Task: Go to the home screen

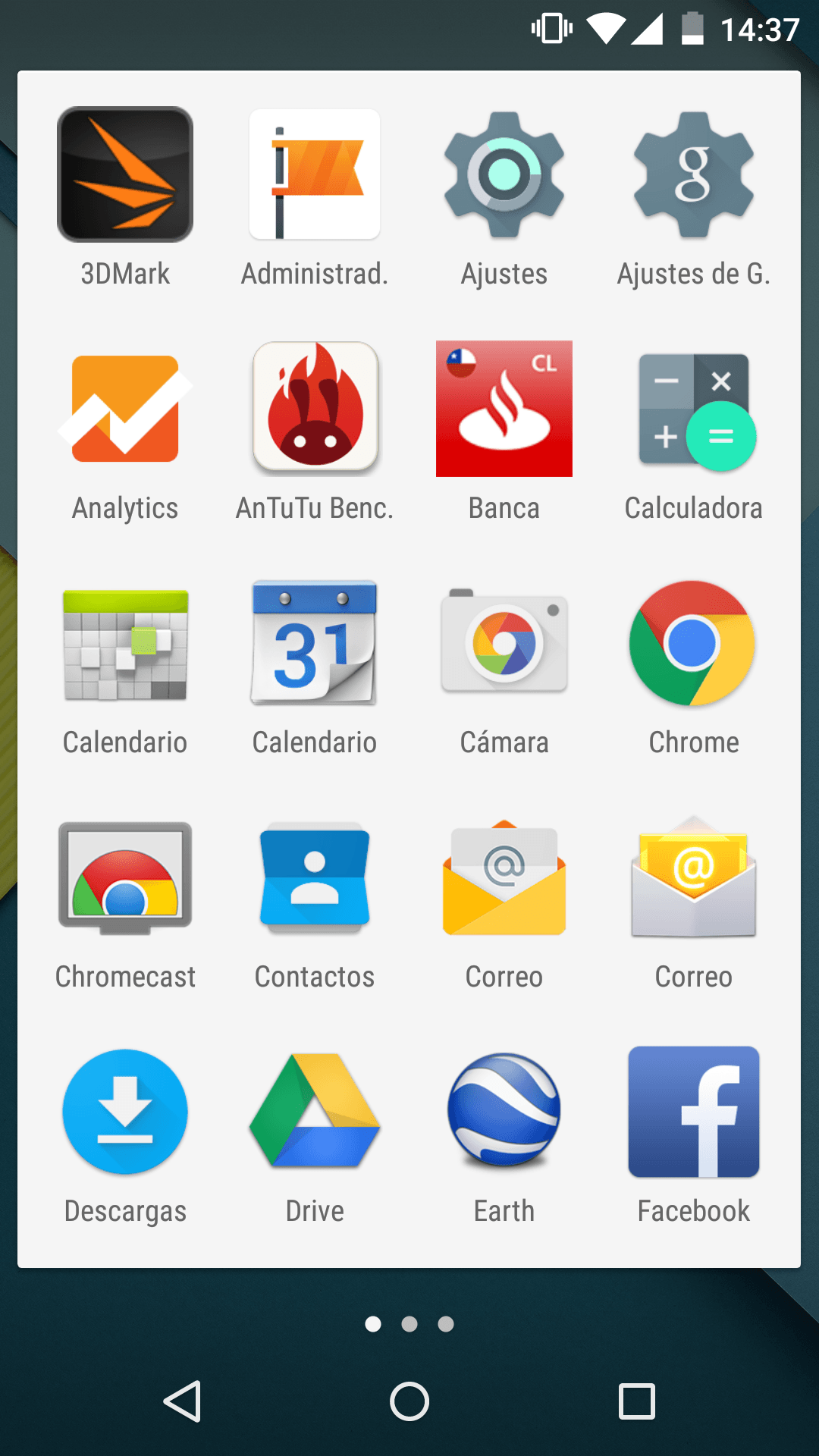Action: tap(409, 1401)
